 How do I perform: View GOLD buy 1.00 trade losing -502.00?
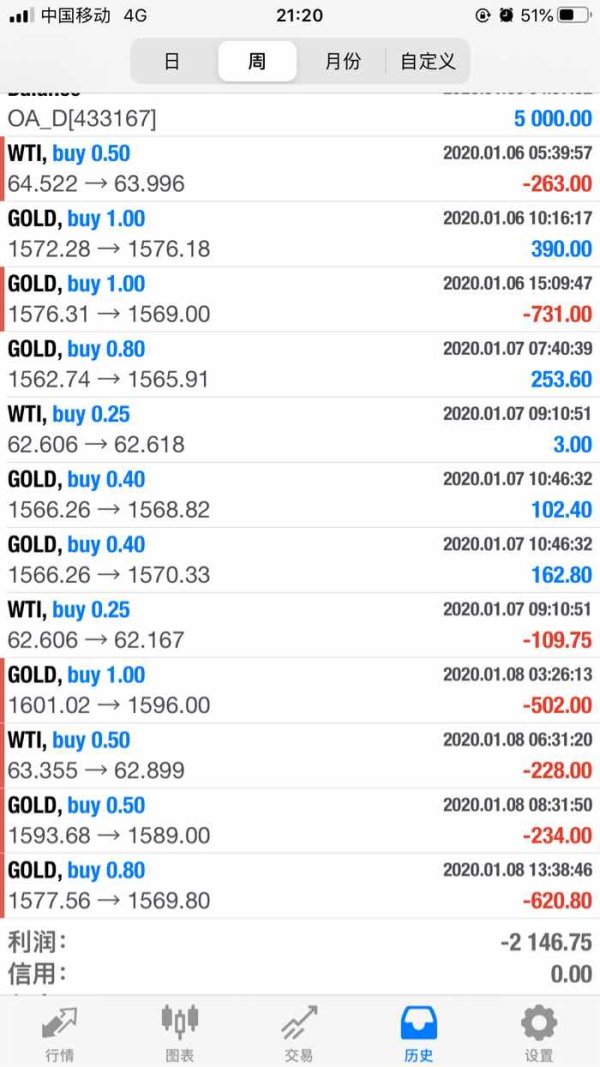(300, 690)
